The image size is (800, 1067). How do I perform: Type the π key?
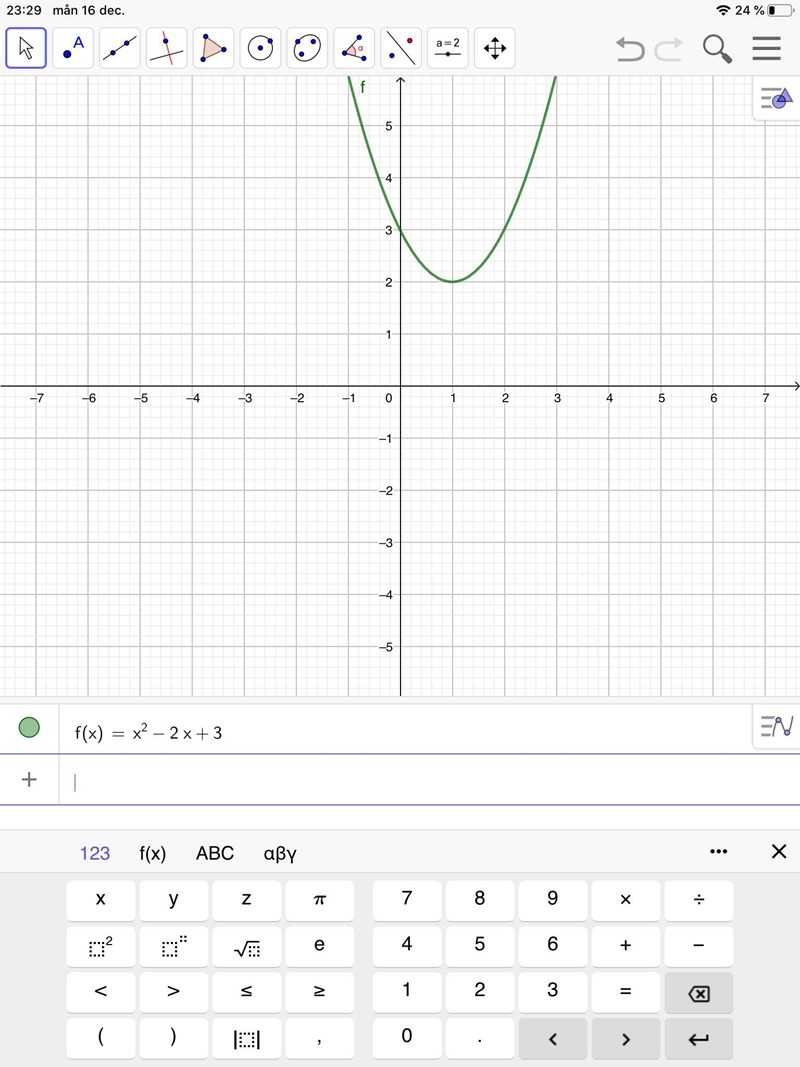pyautogui.click(x=319, y=899)
